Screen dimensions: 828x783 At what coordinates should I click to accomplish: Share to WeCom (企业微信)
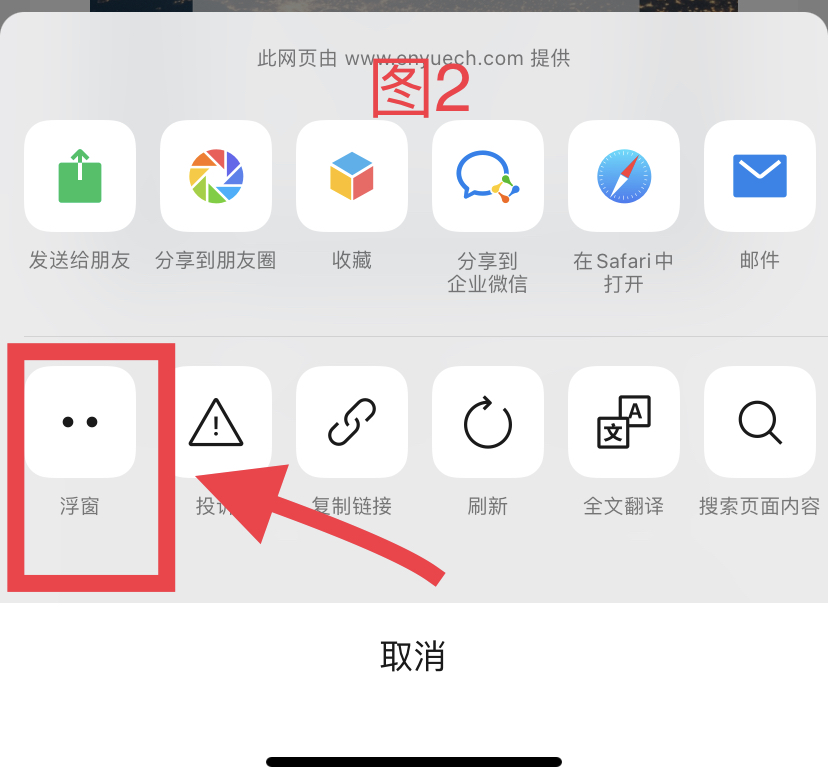488,177
